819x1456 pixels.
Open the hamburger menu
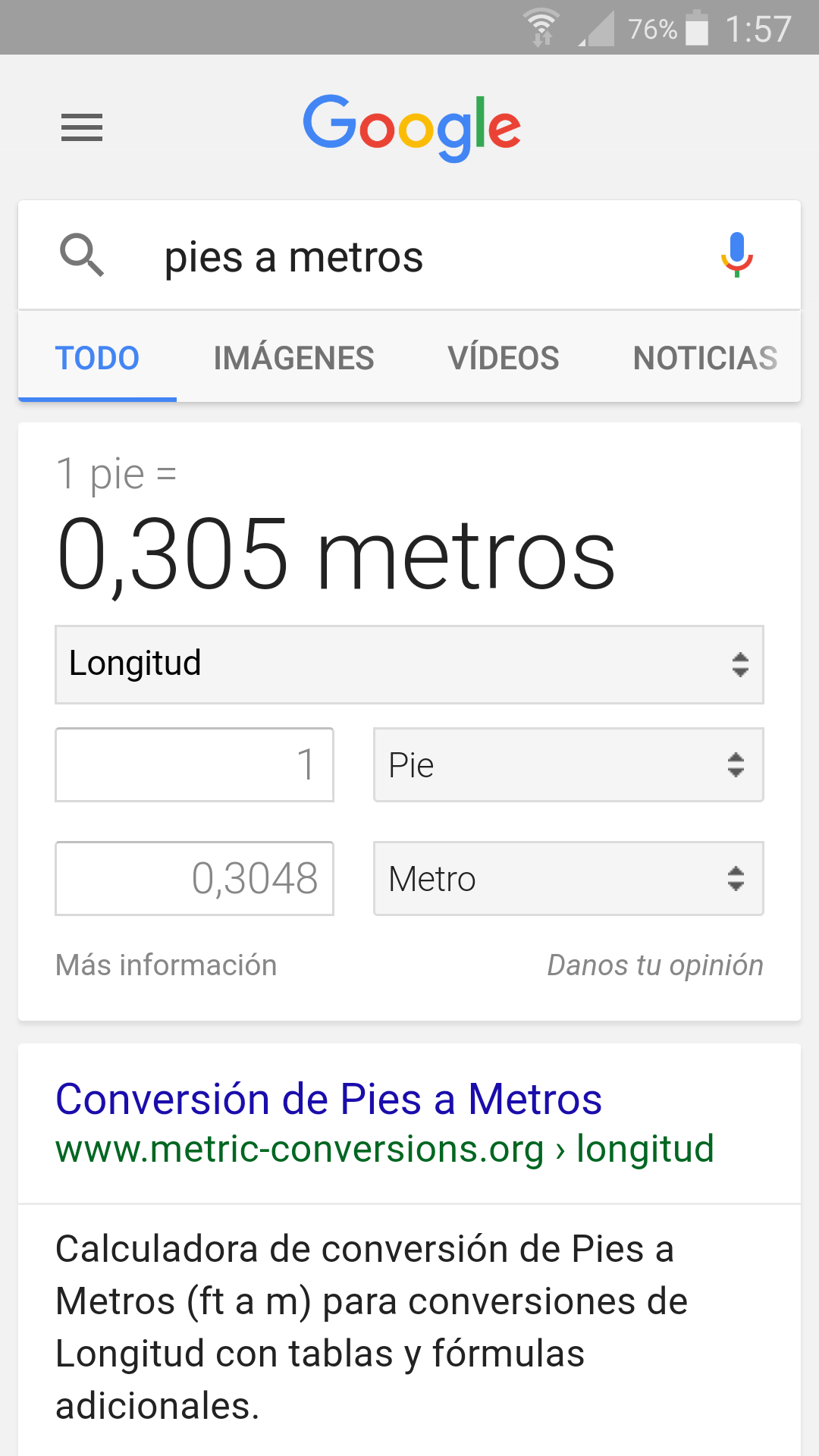coord(82,127)
